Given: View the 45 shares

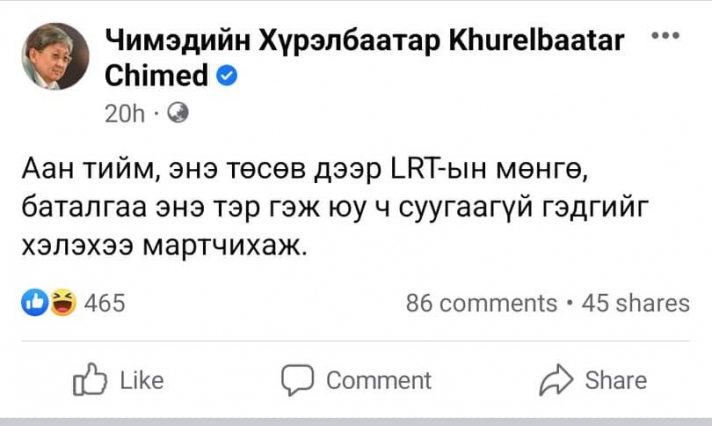Looking at the screenshot, I should tap(635, 304).
